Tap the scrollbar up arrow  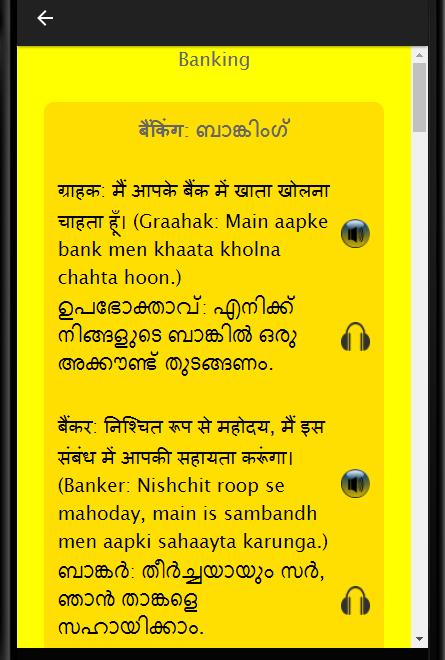coord(419,55)
